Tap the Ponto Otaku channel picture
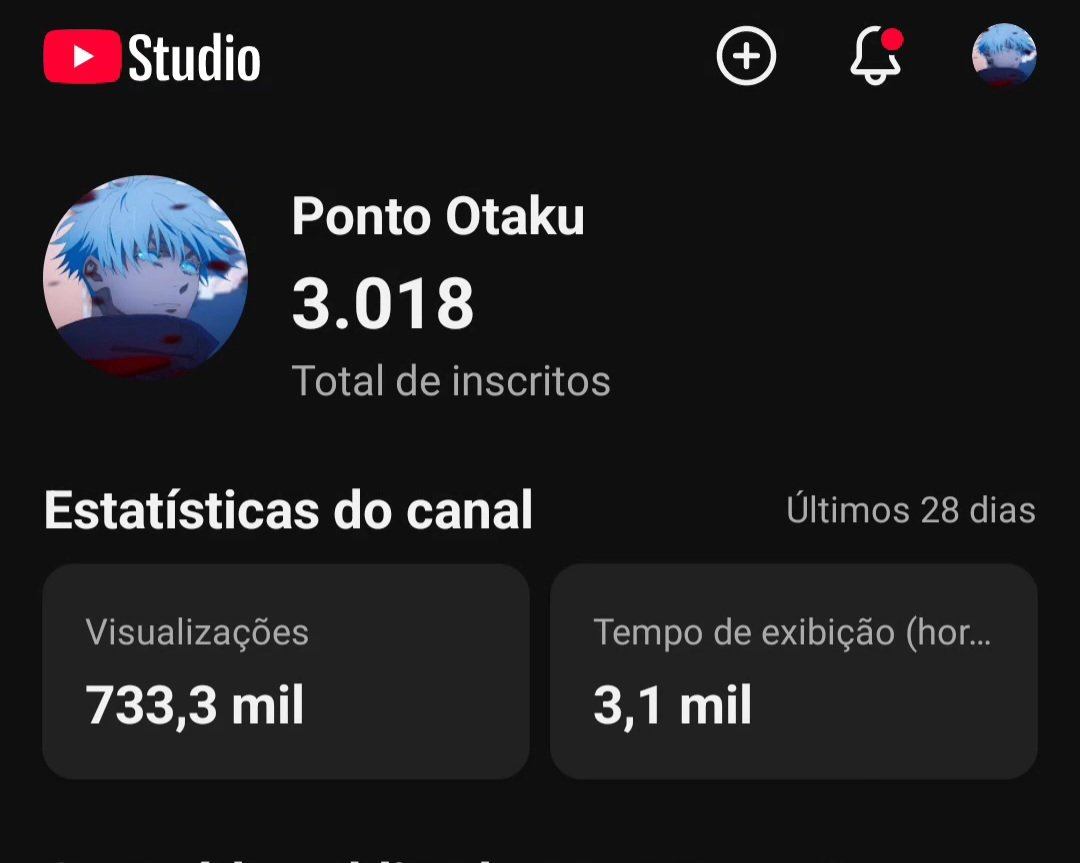 (145, 277)
